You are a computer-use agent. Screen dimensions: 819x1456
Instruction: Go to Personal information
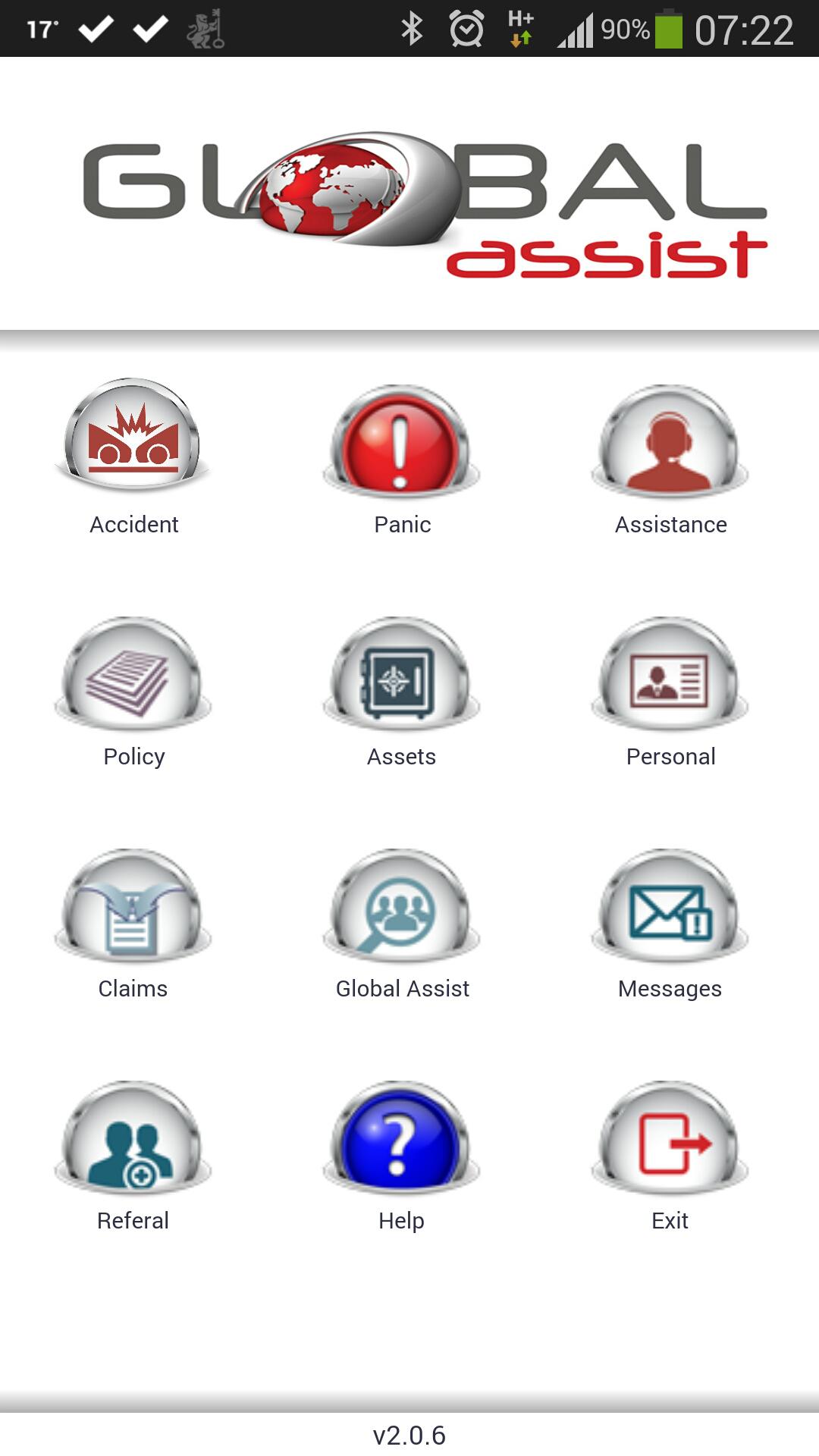(x=670, y=675)
